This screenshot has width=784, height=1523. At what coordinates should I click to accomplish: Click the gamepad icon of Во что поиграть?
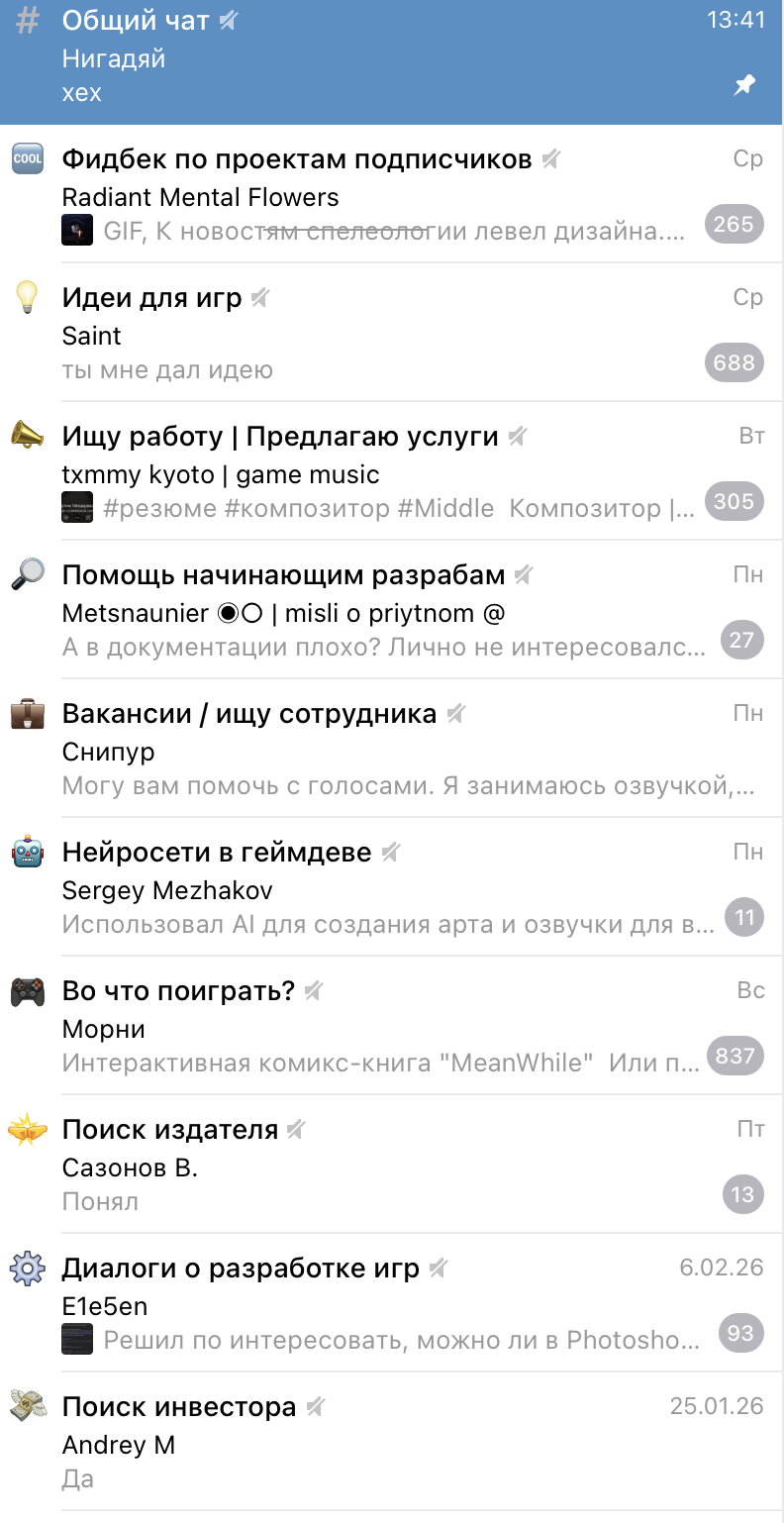click(x=27, y=990)
